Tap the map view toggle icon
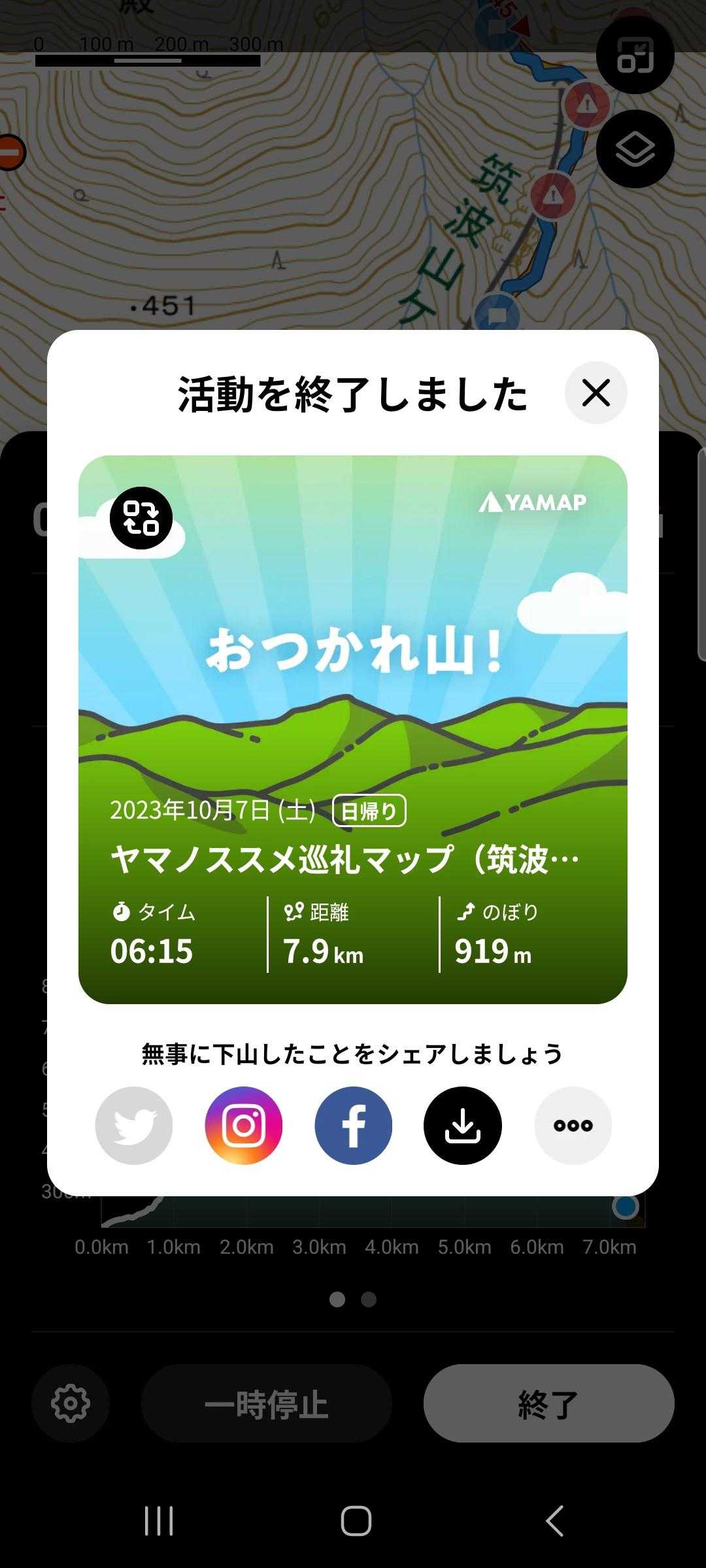The height and width of the screenshot is (1568, 706). pyautogui.click(x=635, y=56)
